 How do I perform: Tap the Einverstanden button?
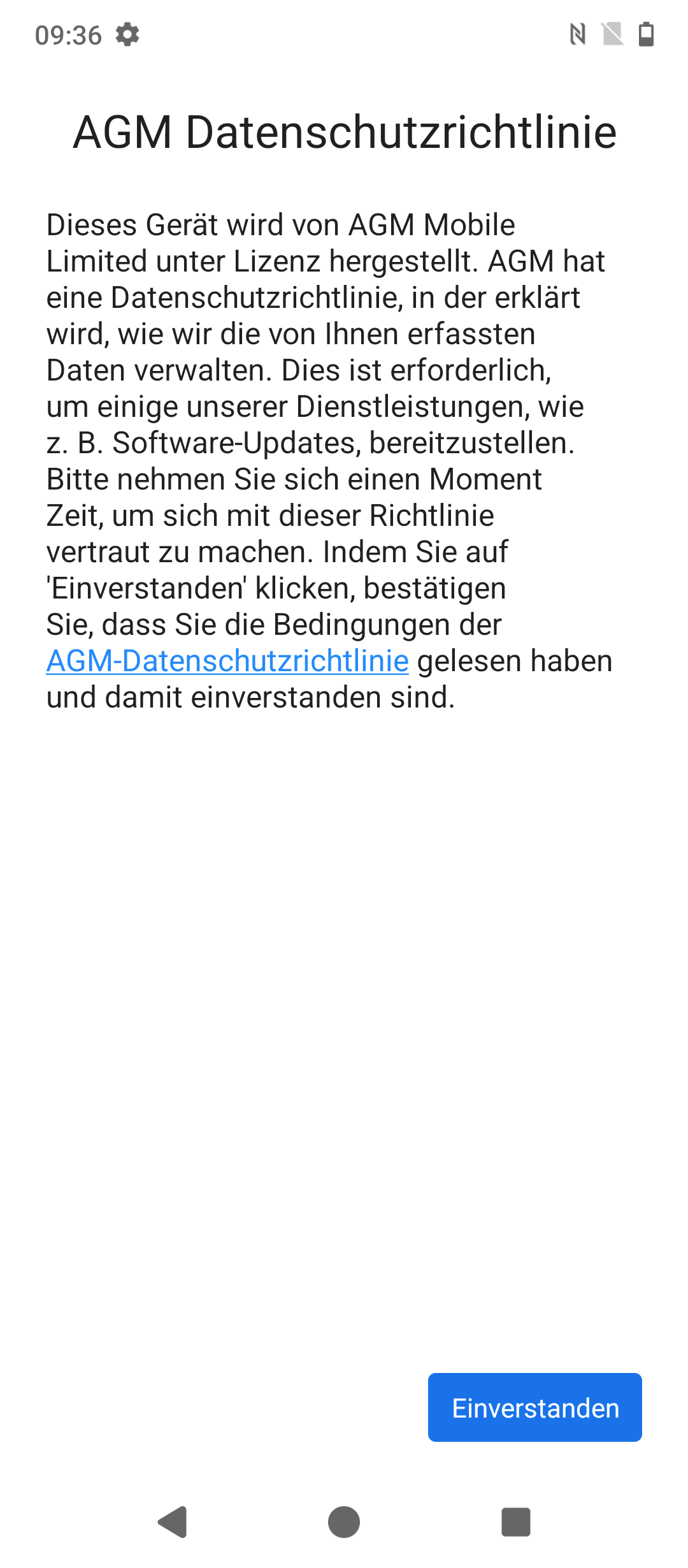534,1407
